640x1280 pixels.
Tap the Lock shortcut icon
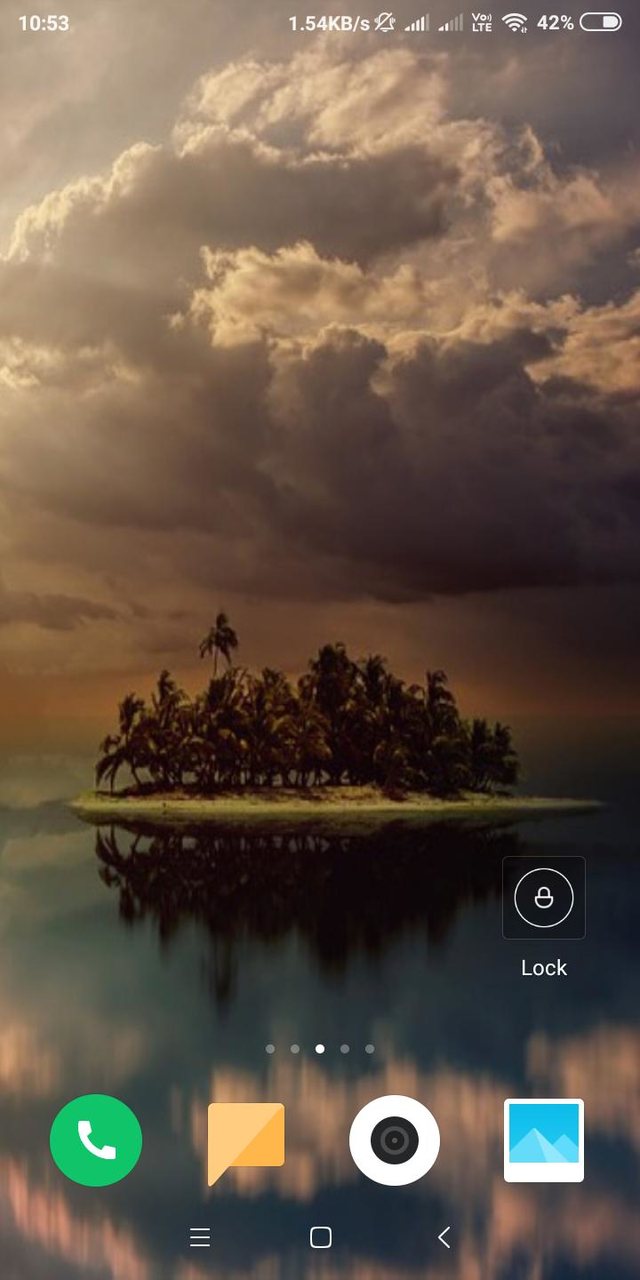[x=544, y=898]
